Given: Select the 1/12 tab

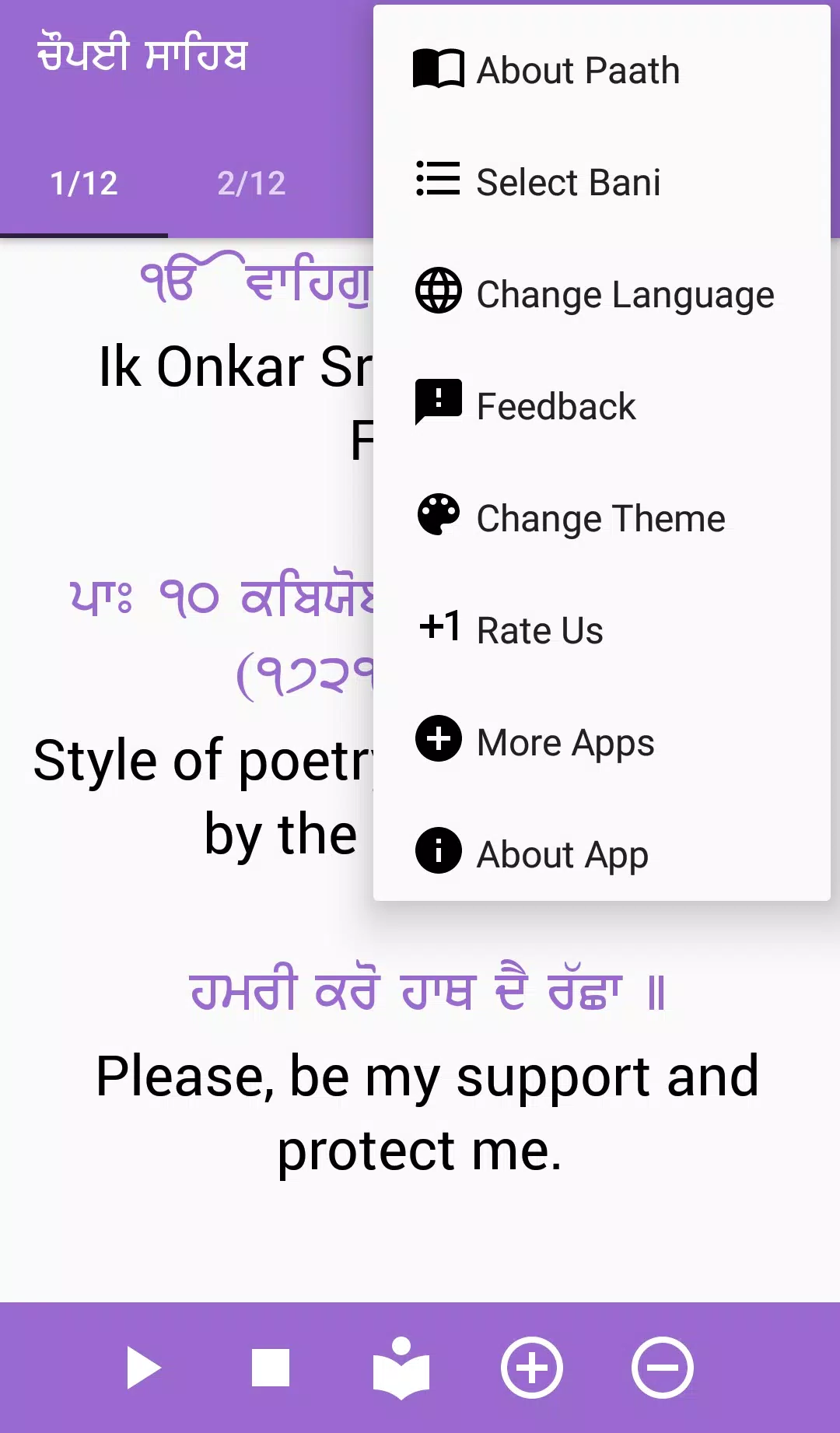Looking at the screenshot, I should (x=83, y=184).
